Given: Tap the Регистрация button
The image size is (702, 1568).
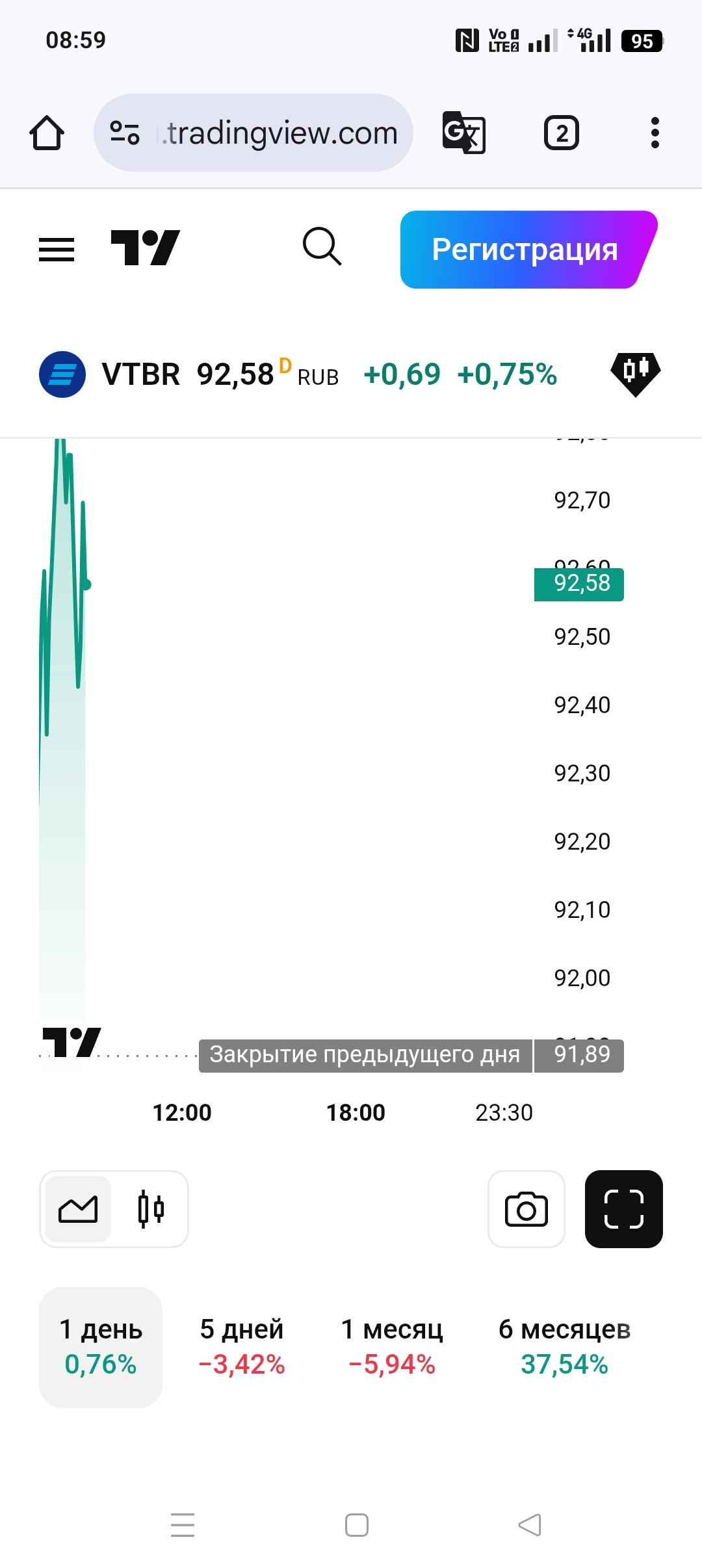Looking at the screenshot, I should click(x=525, y=250).
